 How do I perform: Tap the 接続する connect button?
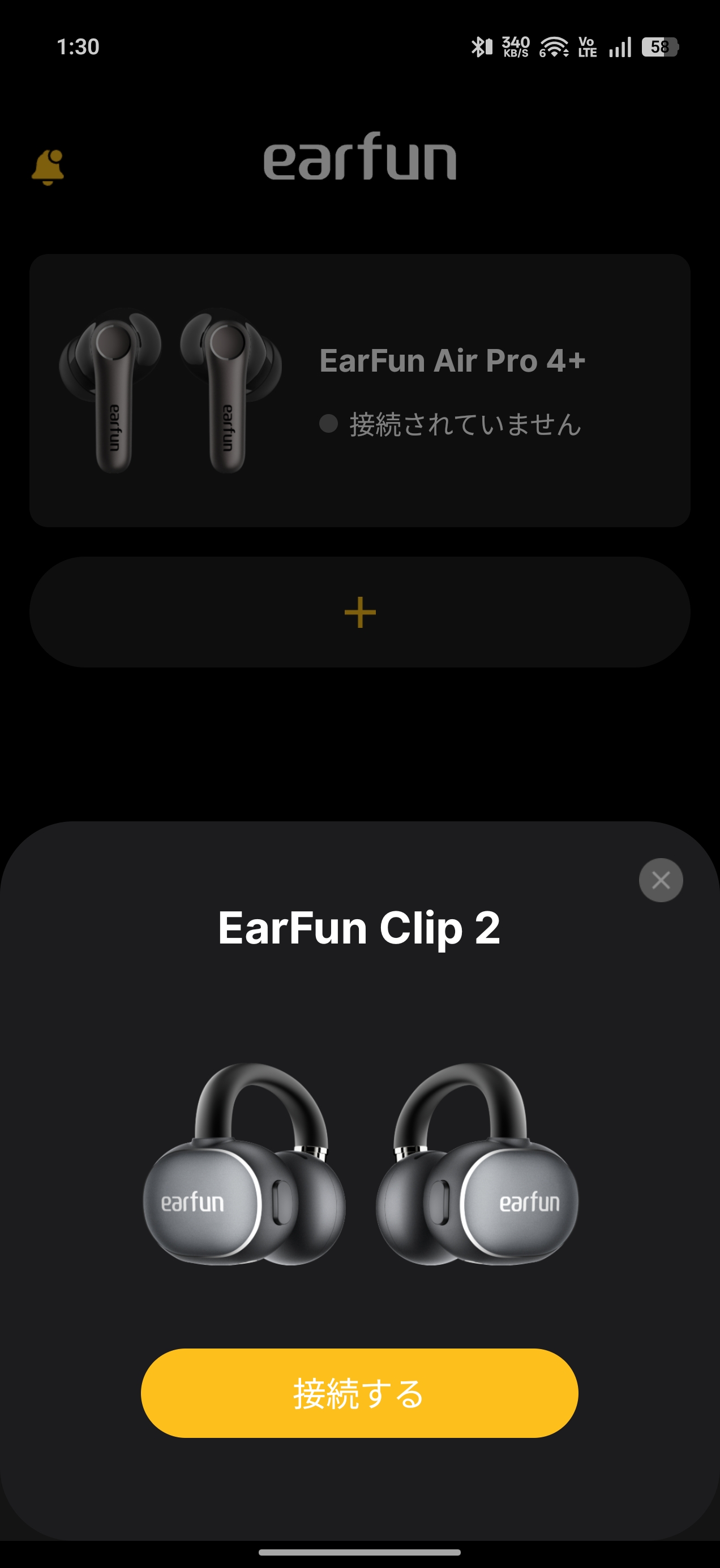(x=359, y=1393)
